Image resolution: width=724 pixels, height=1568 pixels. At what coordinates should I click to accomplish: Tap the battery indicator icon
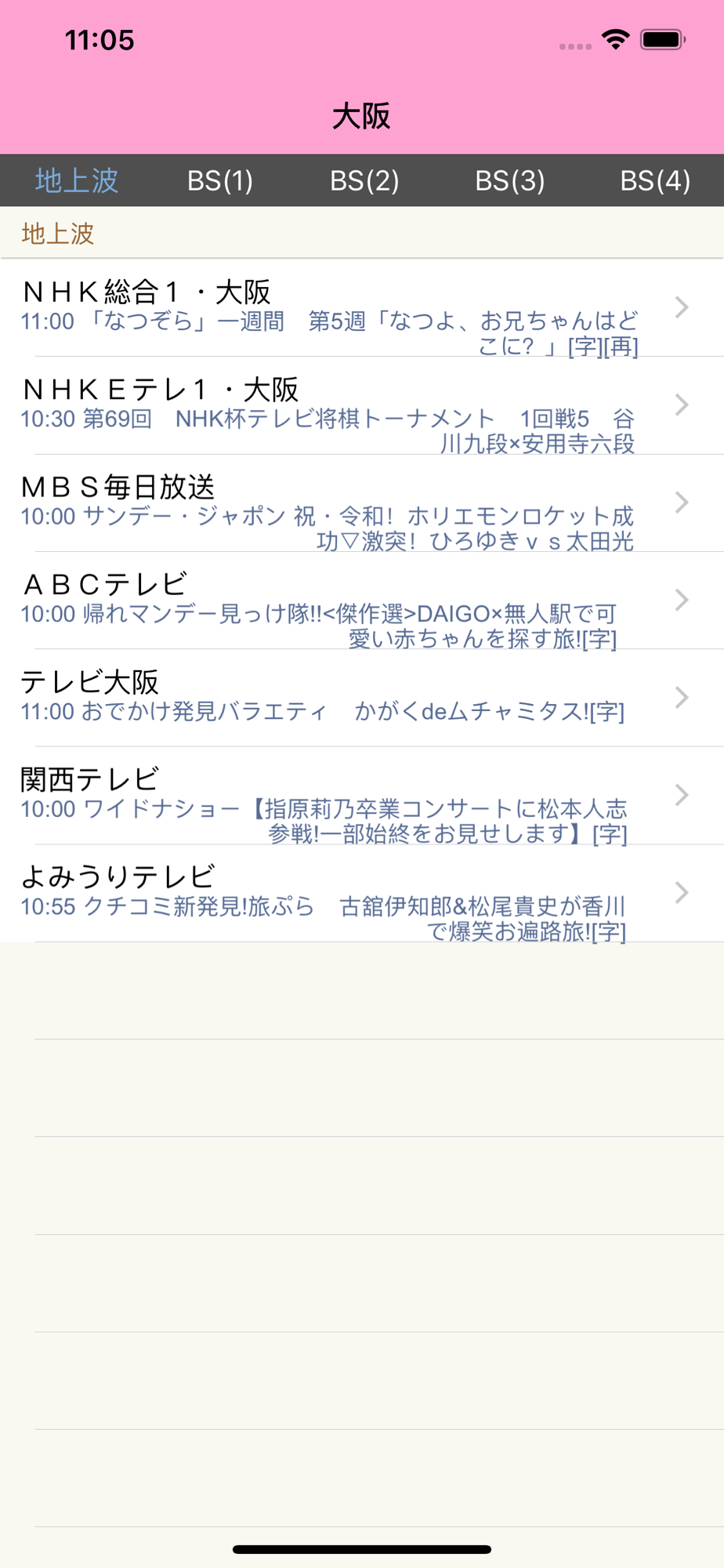coord(662,38)
